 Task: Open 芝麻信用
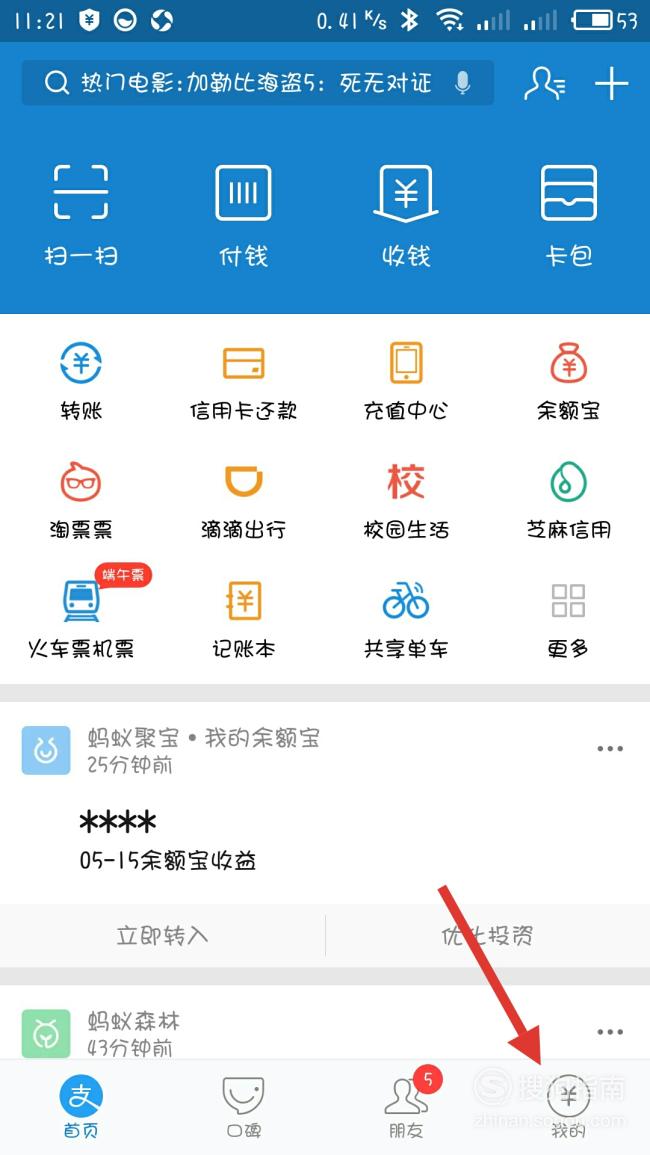tap(568, 501)
